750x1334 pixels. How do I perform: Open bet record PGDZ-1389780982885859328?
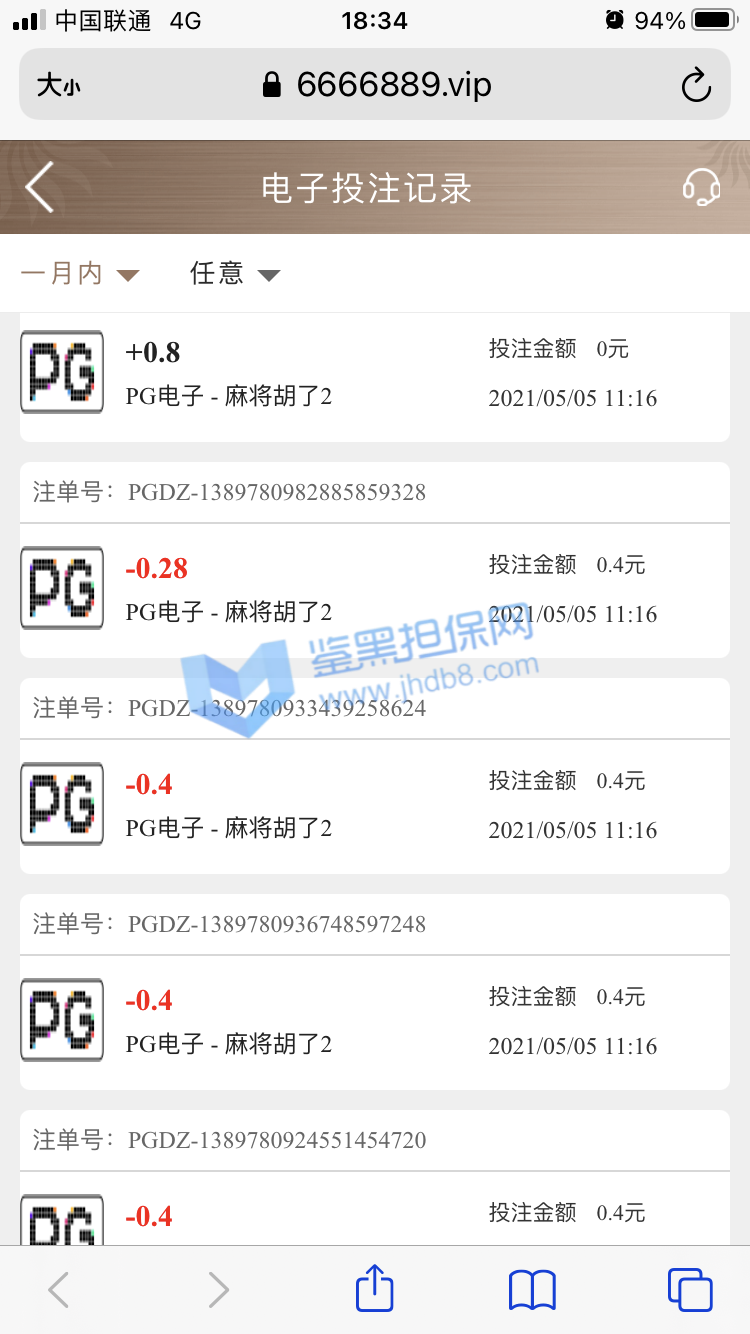tap(375, 588)
